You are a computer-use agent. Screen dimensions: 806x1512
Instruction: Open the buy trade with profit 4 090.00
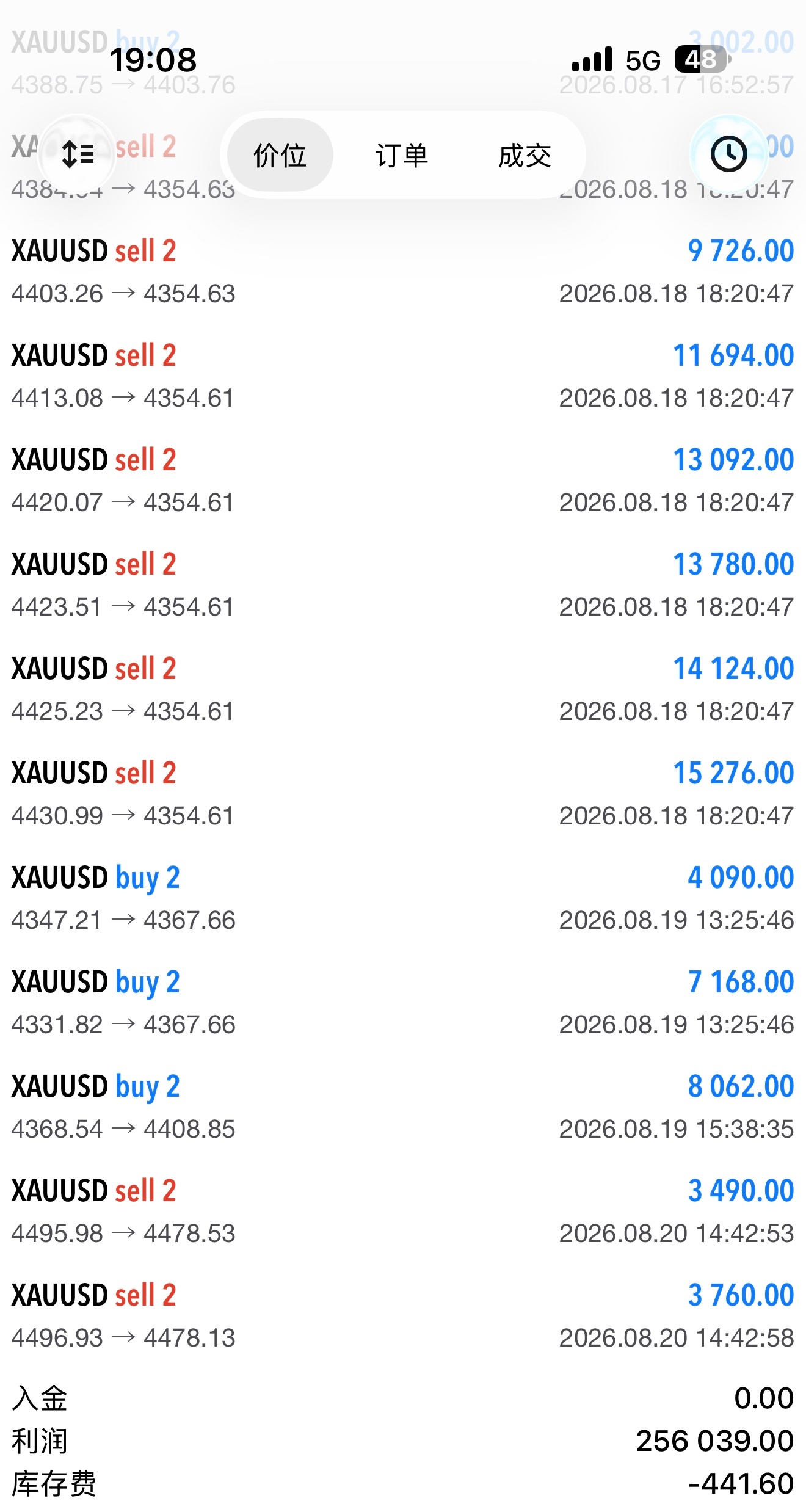click(403, 898)
